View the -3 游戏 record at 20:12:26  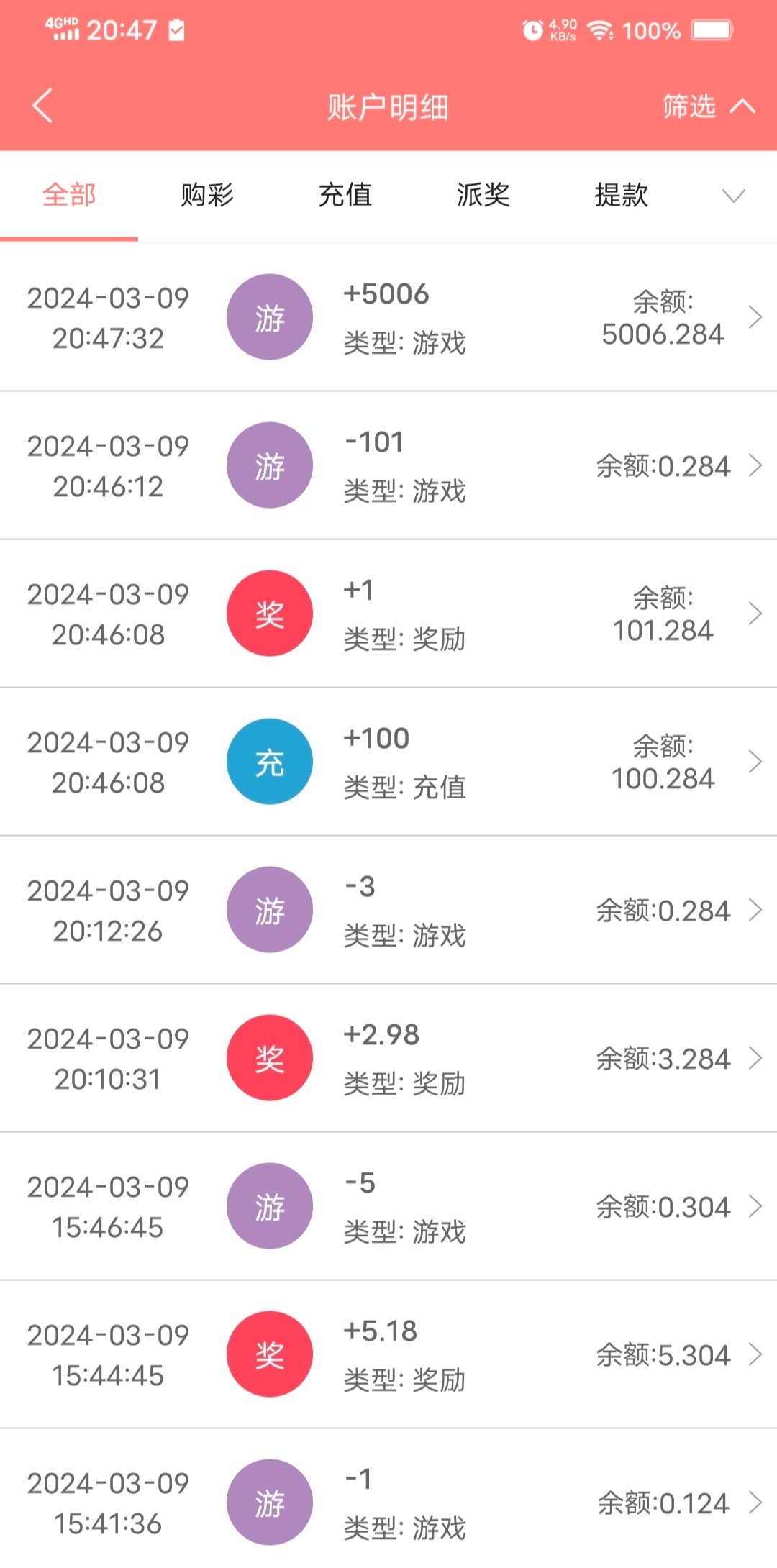tap(388, 910)
